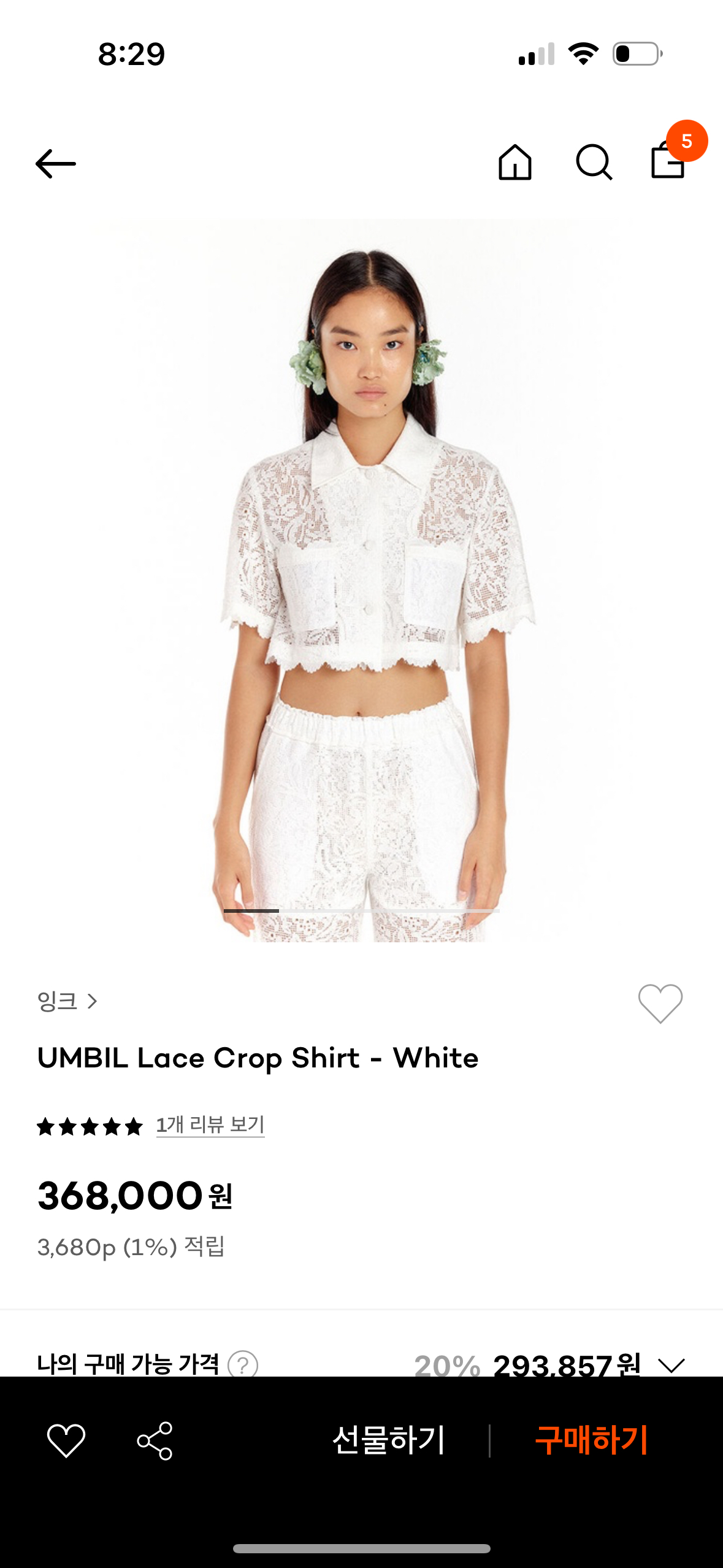Image resolution: width=723 pixels, height=1568 pixels.
Task: Tap 구매하기 to buy now
Action: click(591, 1440)
